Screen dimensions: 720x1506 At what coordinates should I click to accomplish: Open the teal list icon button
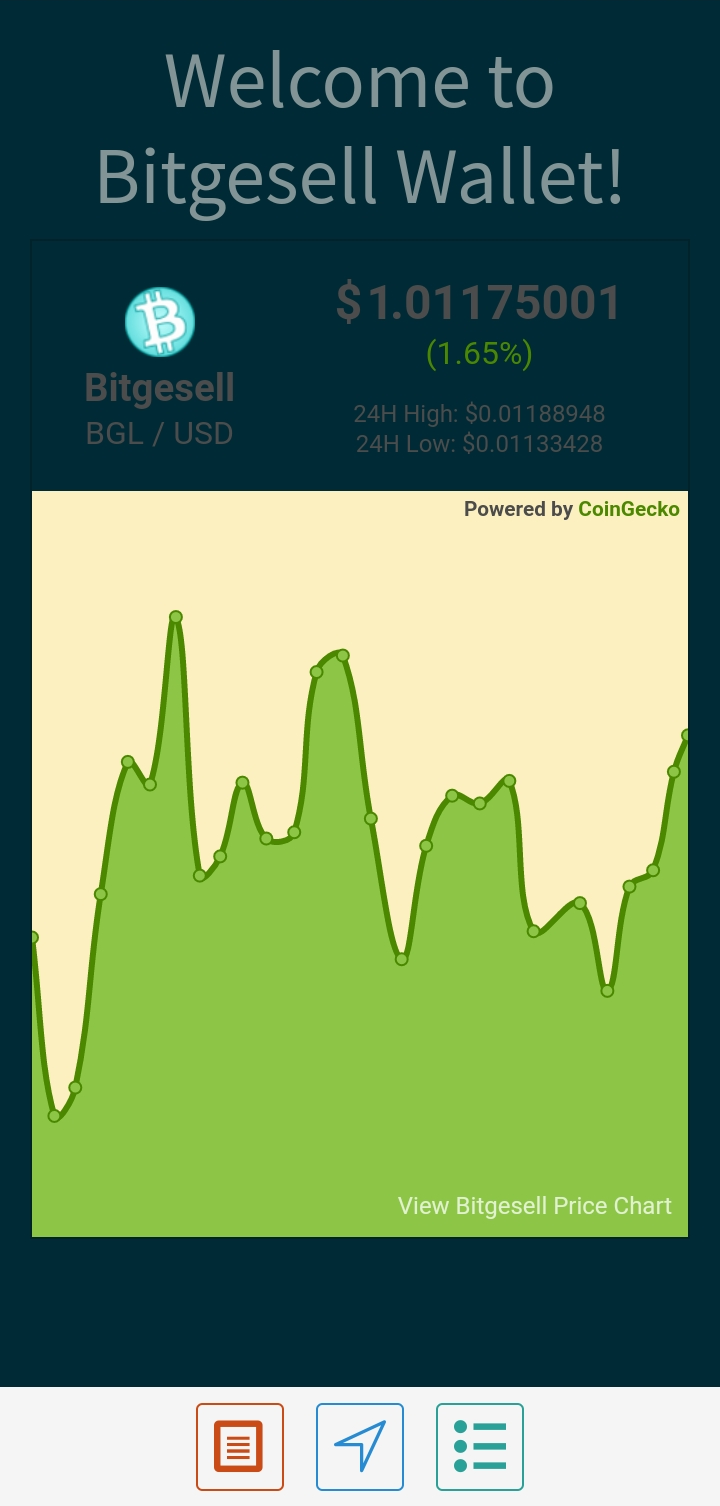click(480, 1446)
